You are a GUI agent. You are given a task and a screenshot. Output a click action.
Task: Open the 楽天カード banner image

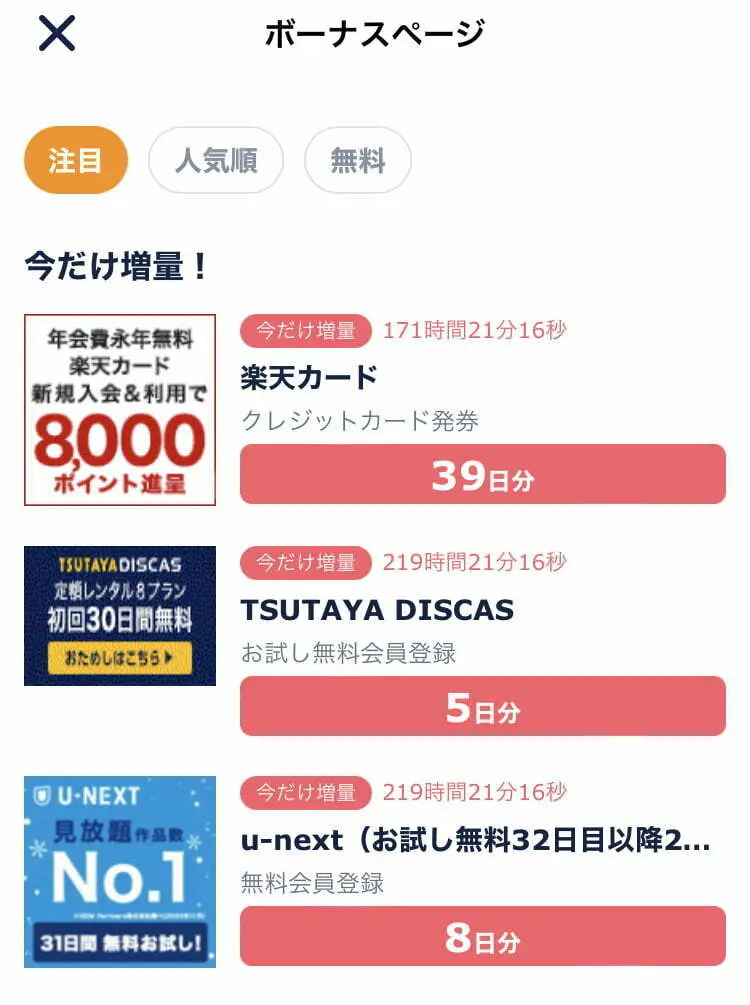(x=120, y=410)
